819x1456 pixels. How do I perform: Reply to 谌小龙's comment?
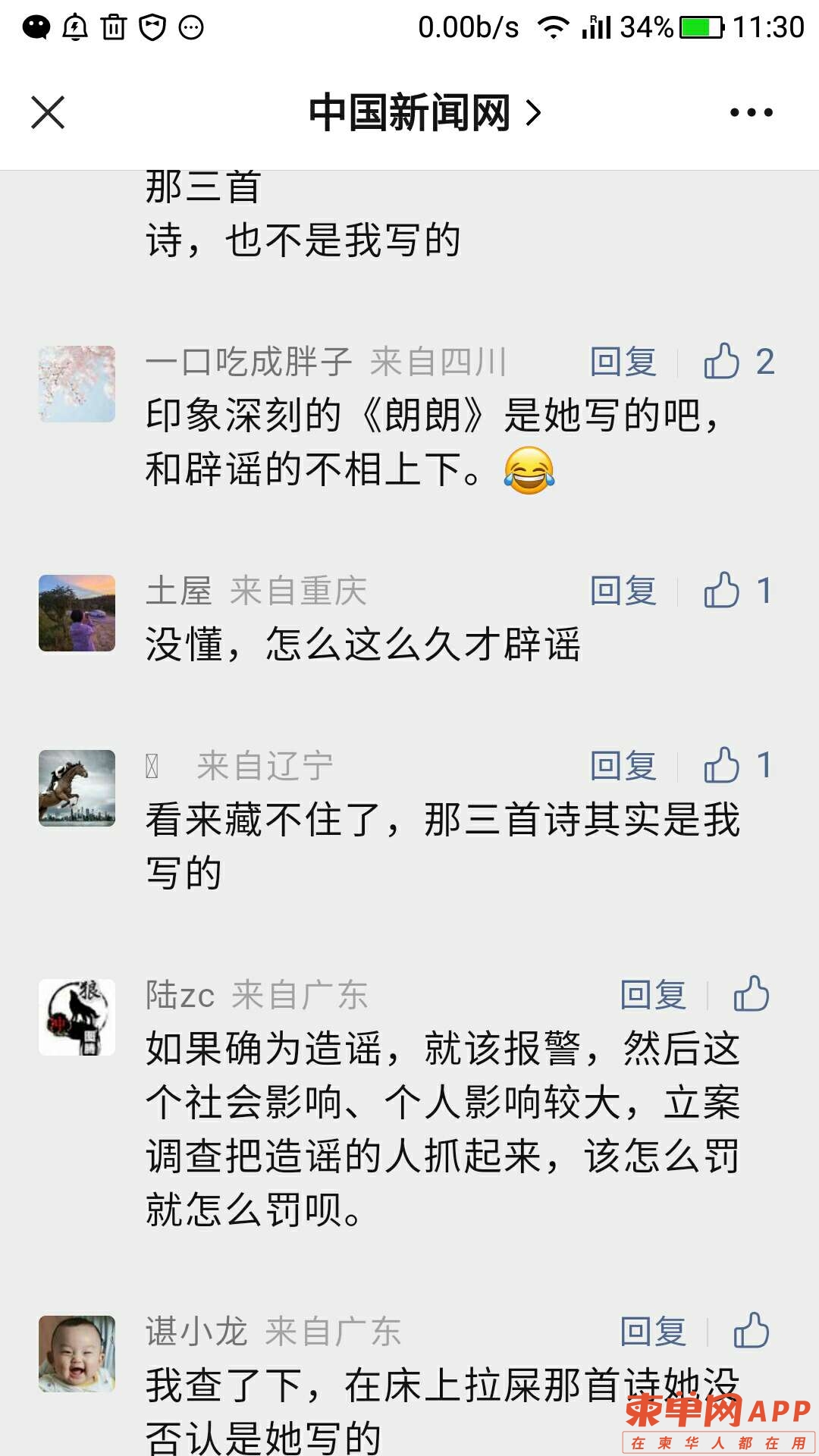[653, 1332]
